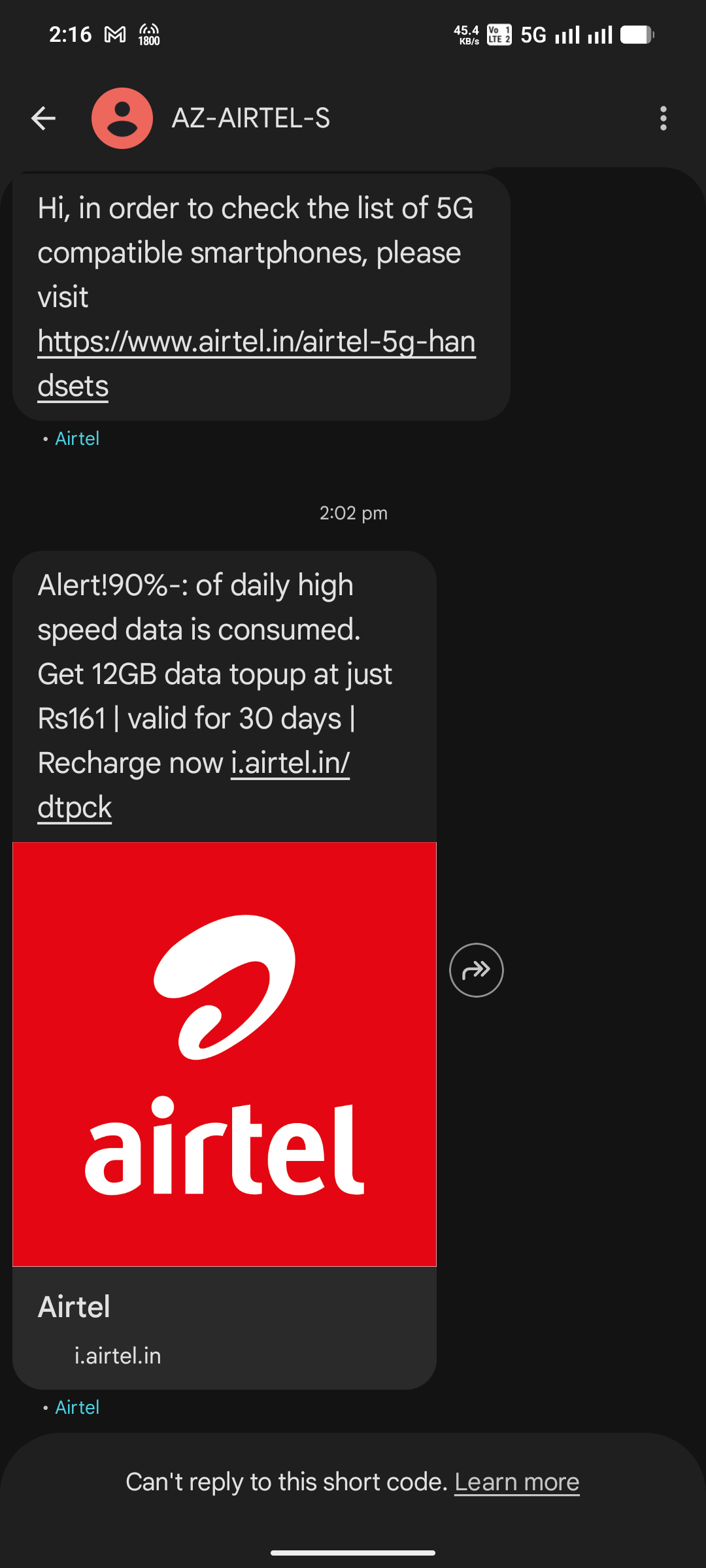Open the more options overflow menu
The width and height of the screenshot is (706, 1568).
coord(663,118)
